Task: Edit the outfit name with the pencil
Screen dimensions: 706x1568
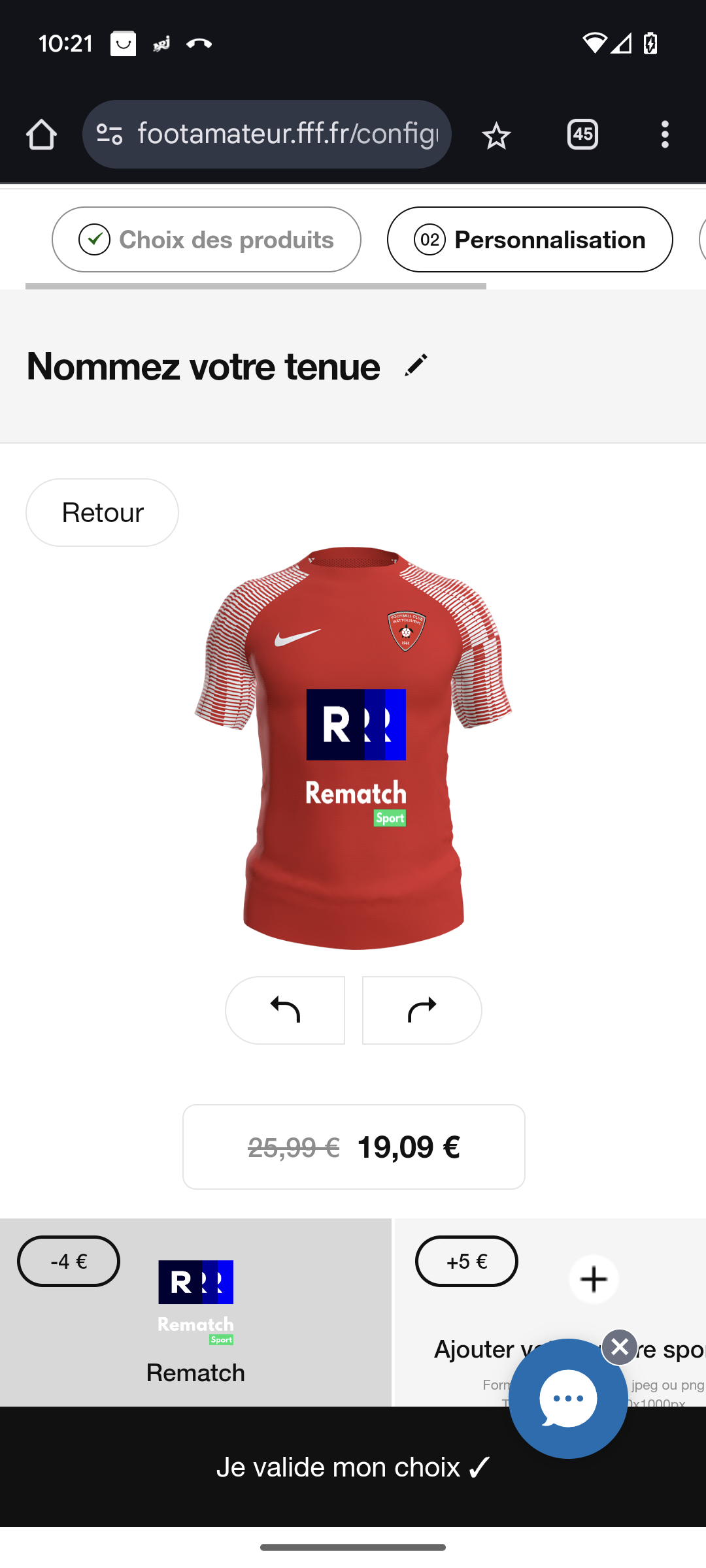Action: (x=416, y=365)
